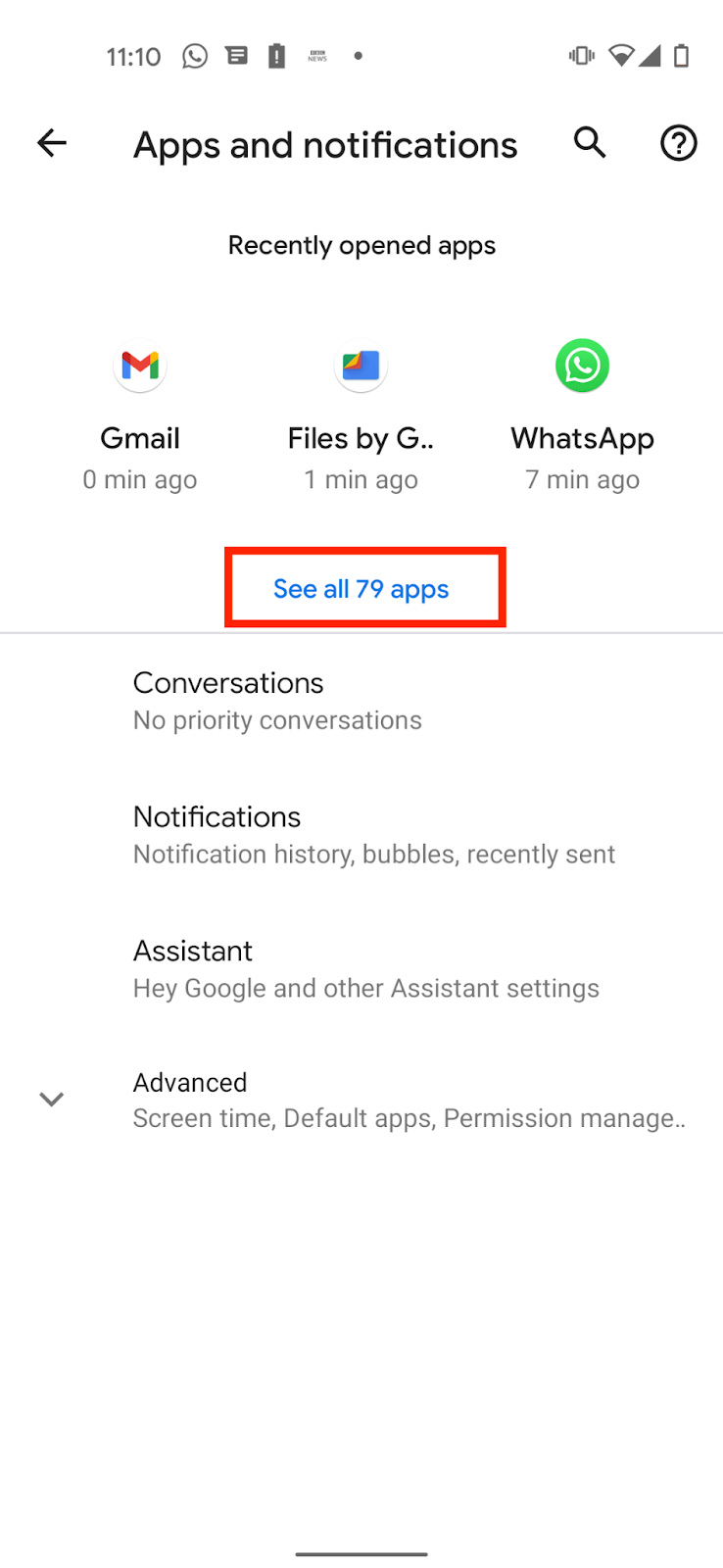Open Notifications settings
723x1568 pixels.
pyautogui.click(x=372, y=835)
